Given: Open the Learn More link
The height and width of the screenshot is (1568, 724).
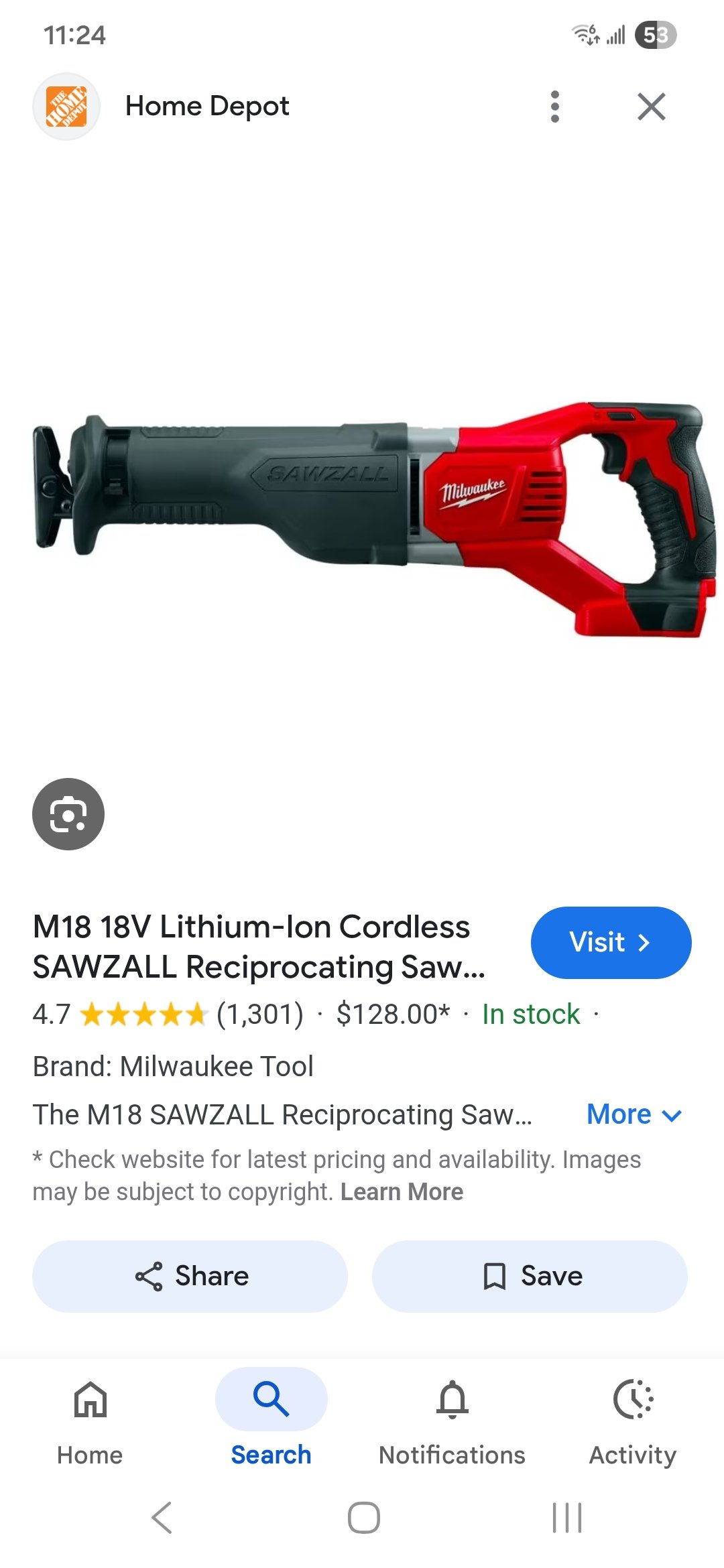Looking at the screenshot, I should 402,1192.
